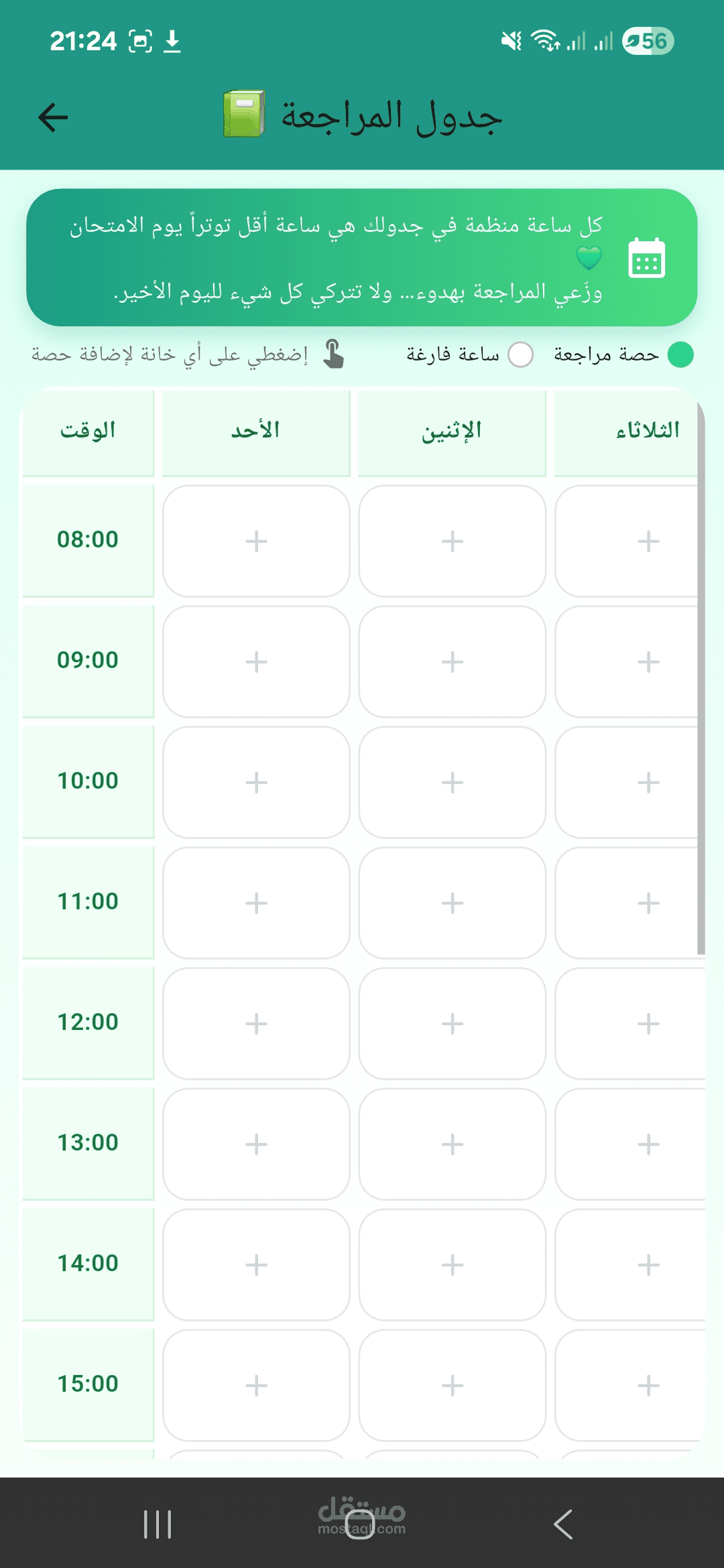Add a session on Sunday at 09:00
This screenshot has width=724, height=1568.
coord(256,661)
